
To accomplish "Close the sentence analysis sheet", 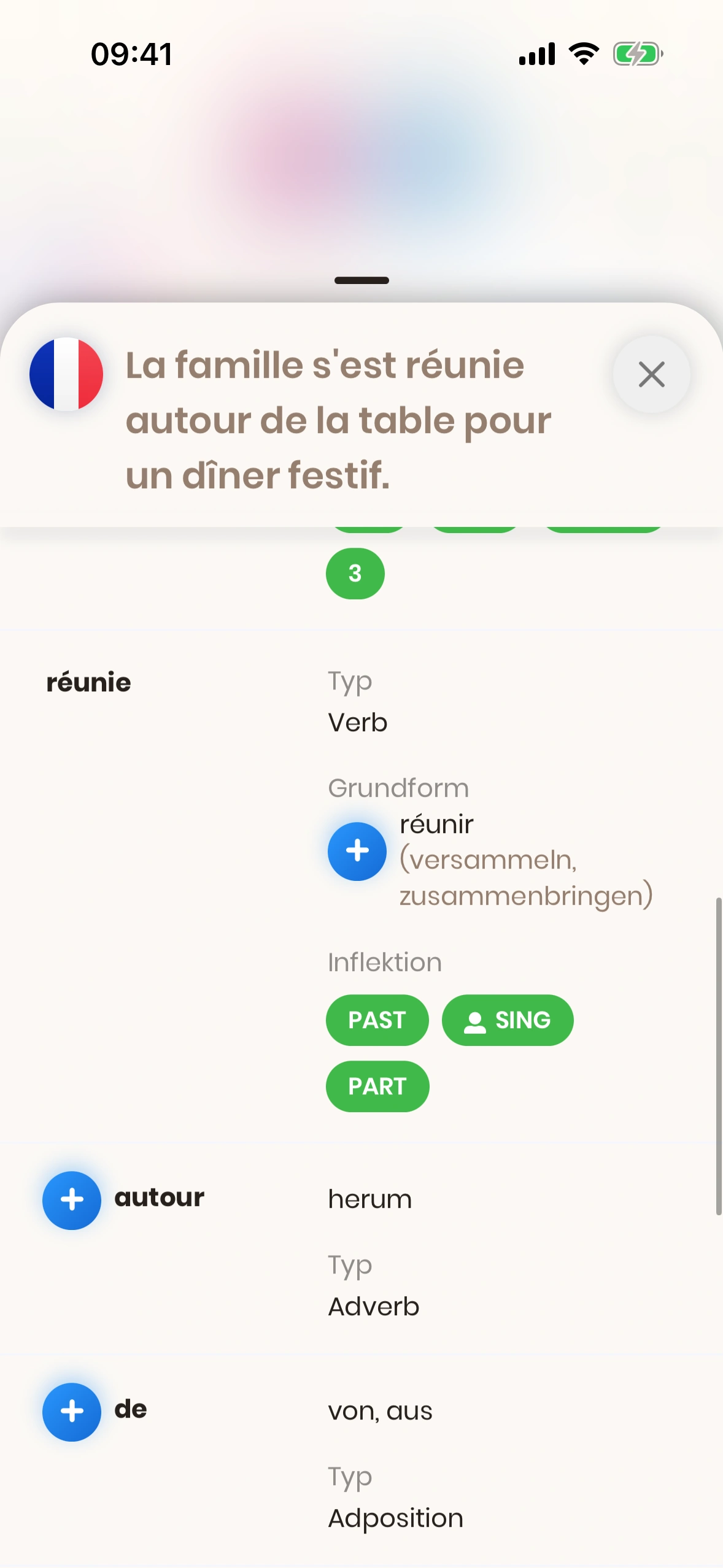I will 651,374.
